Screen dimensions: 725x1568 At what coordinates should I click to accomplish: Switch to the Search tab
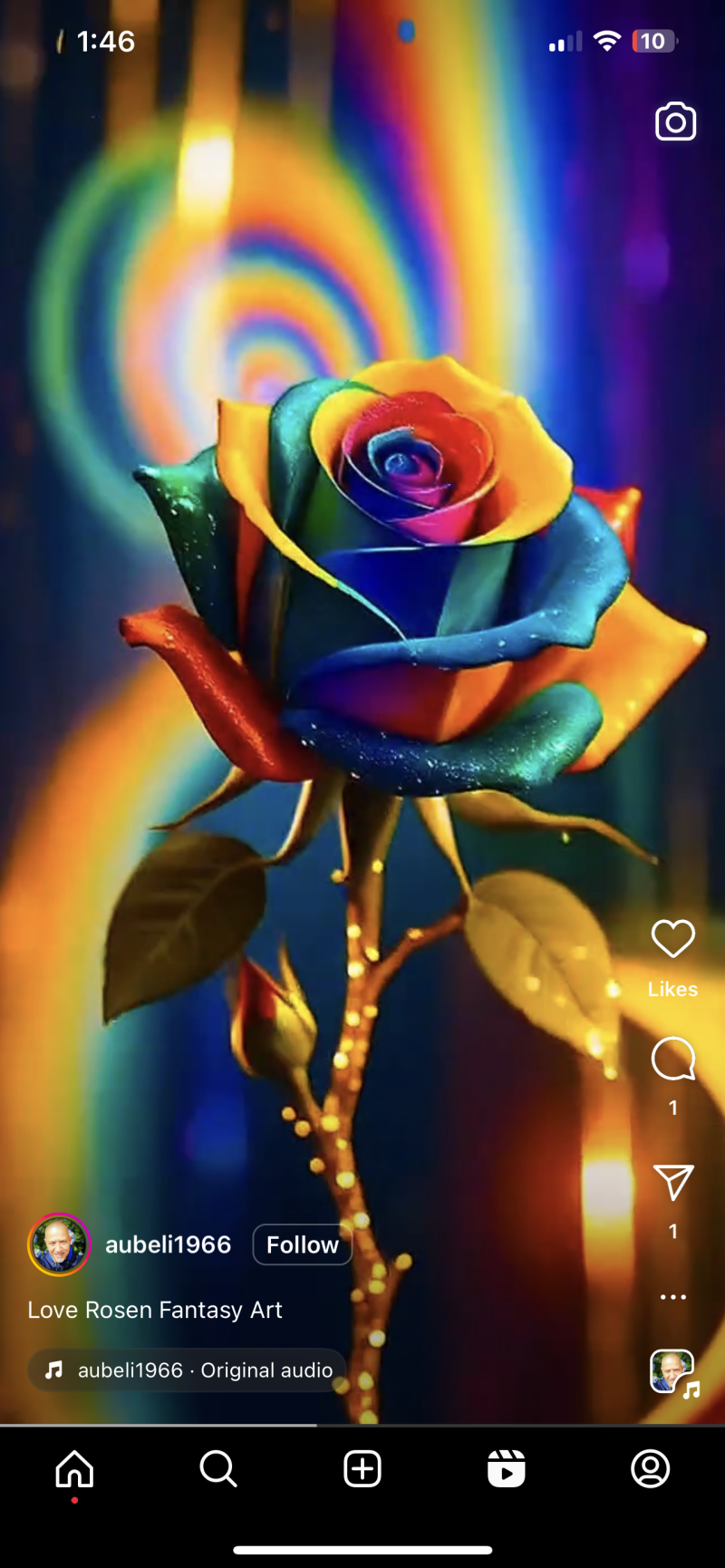point(218,1469)
